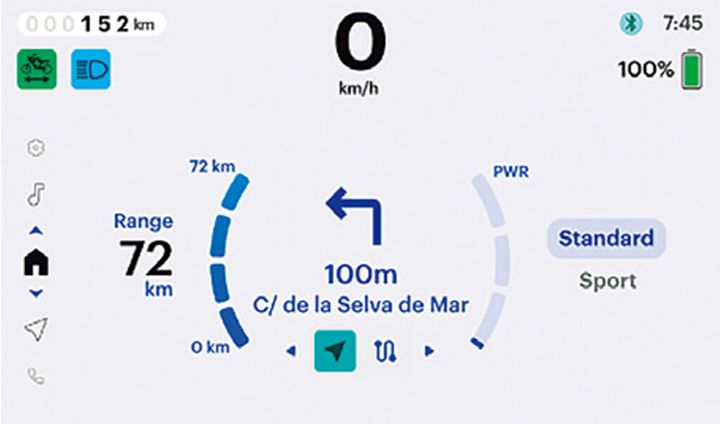Switch to Sport riding mode
The image size is (720, 424).
pos(607,281)
